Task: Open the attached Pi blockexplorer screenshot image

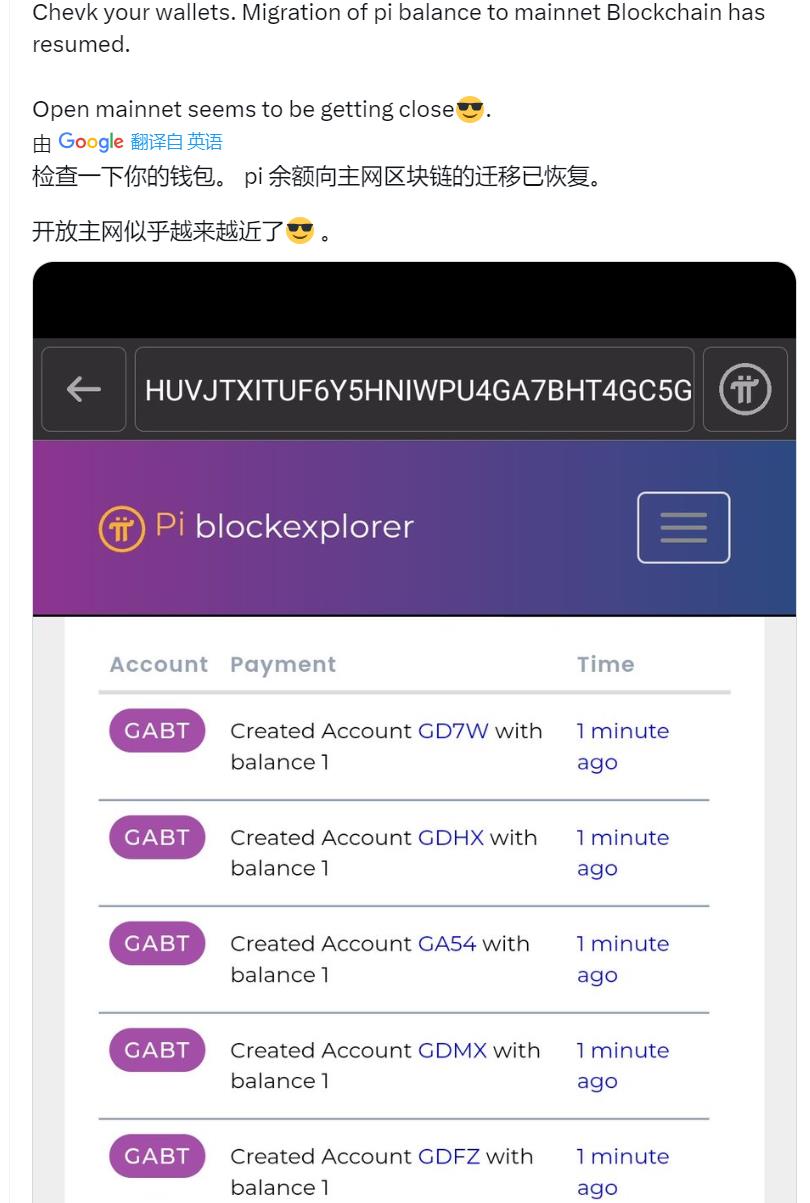Action: click(414, 730)
